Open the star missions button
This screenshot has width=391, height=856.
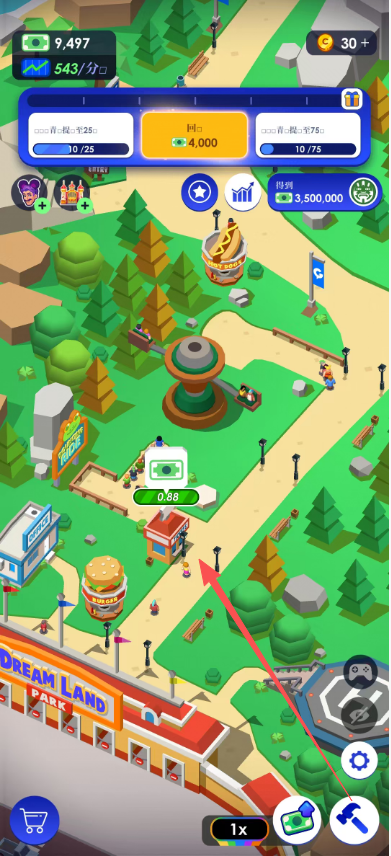coord(199,192)
